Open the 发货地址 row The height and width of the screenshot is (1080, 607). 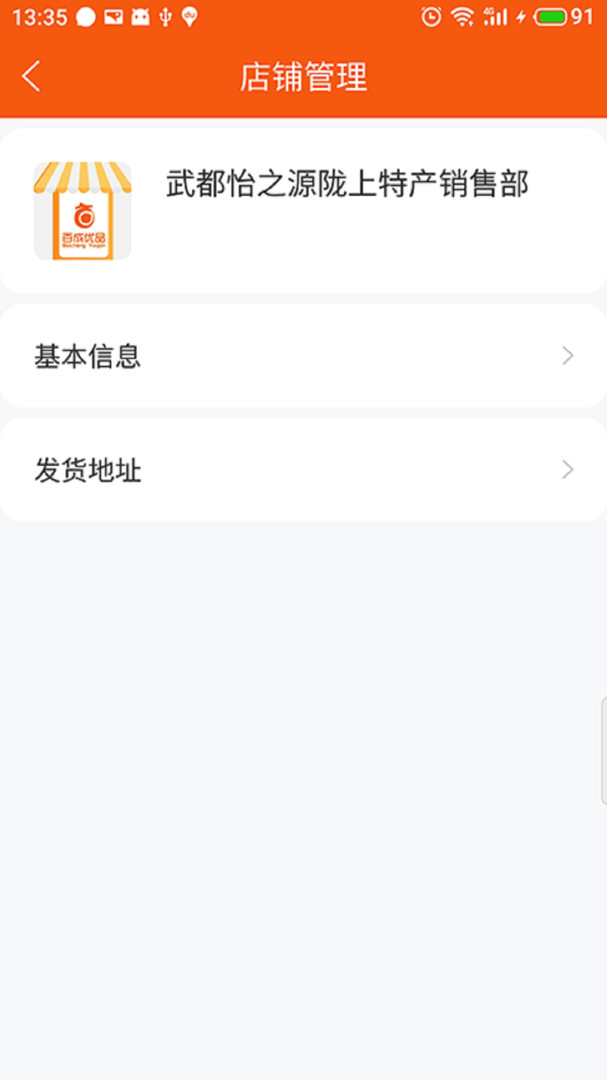303,470
